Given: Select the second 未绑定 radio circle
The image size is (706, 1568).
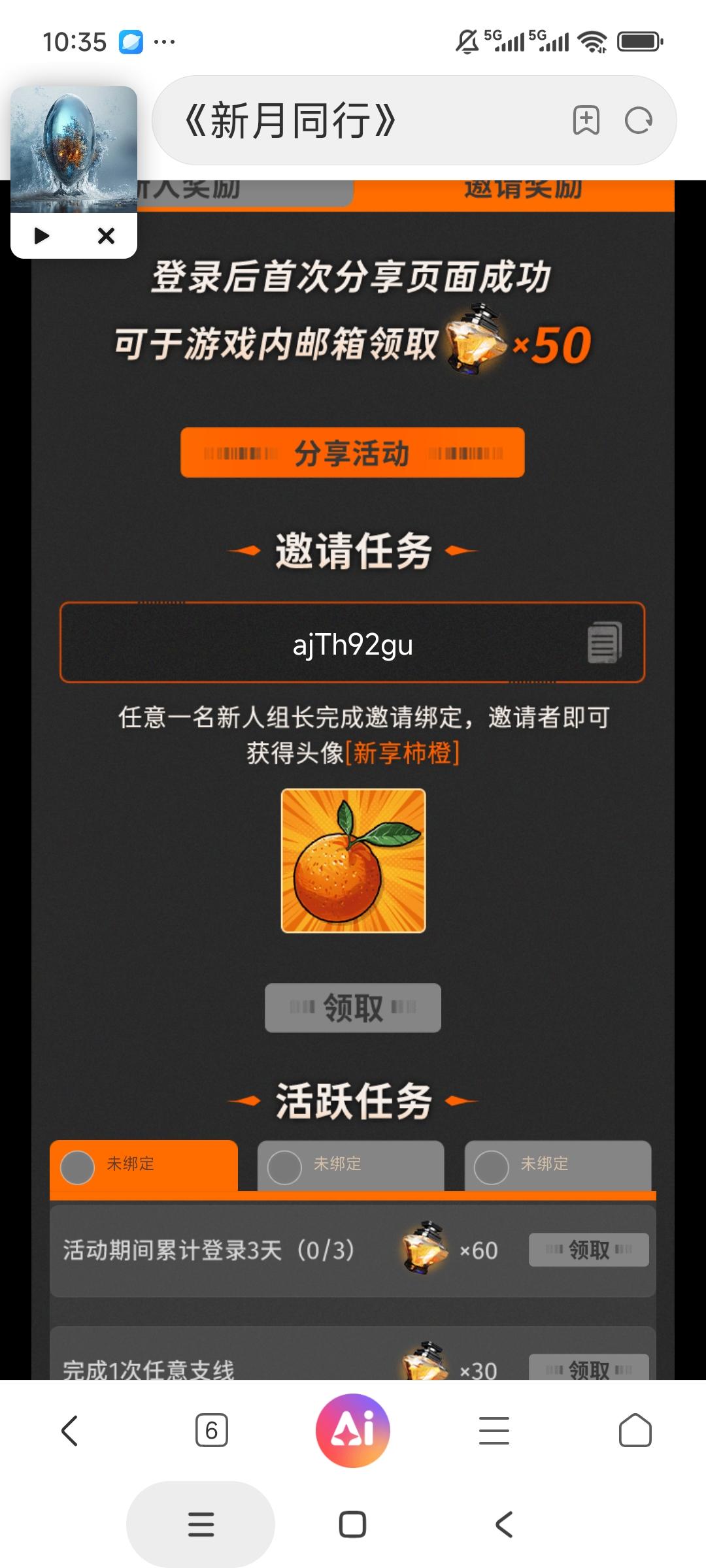Looking at the screenshot, I should (285, 1166).
